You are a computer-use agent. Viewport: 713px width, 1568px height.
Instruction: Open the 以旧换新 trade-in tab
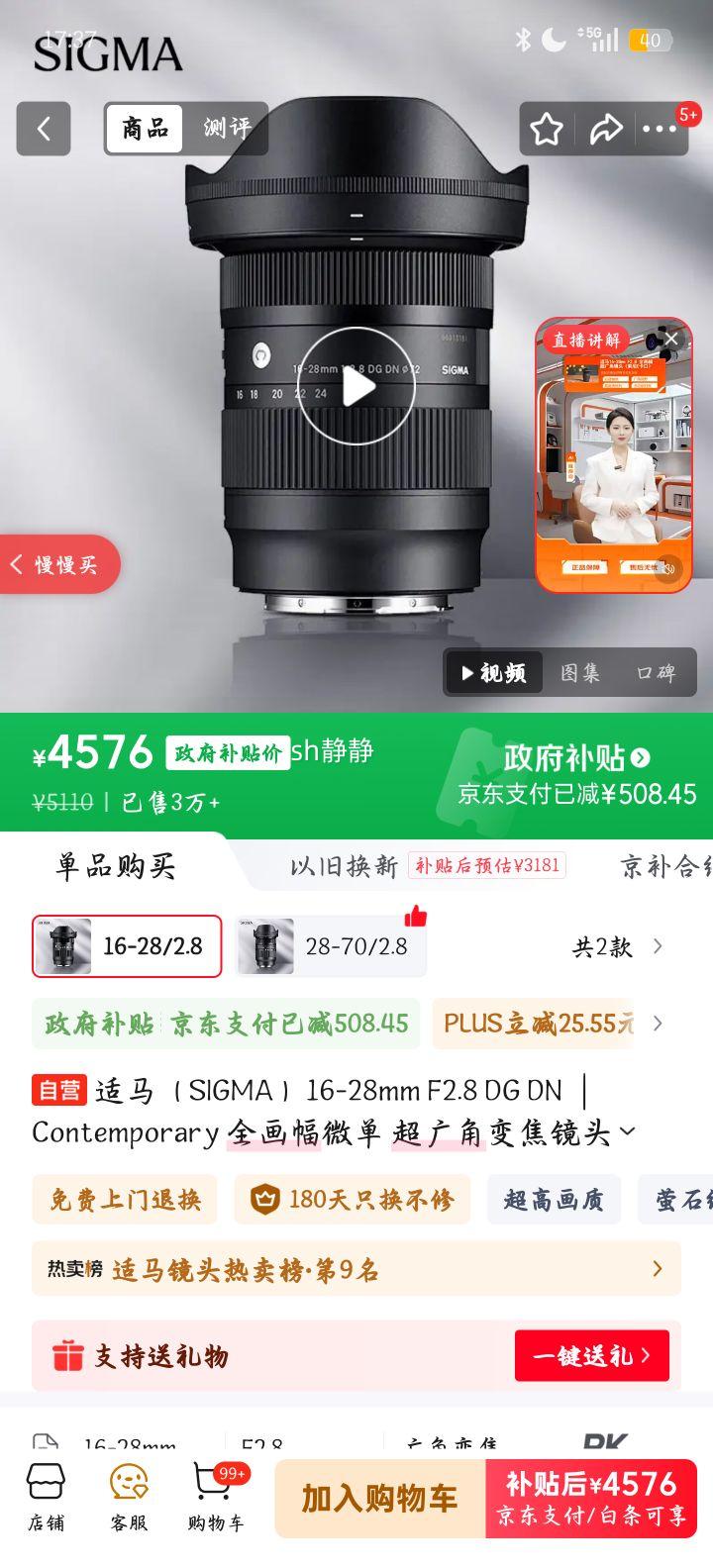pyautogui.click(x=338, y=866)
